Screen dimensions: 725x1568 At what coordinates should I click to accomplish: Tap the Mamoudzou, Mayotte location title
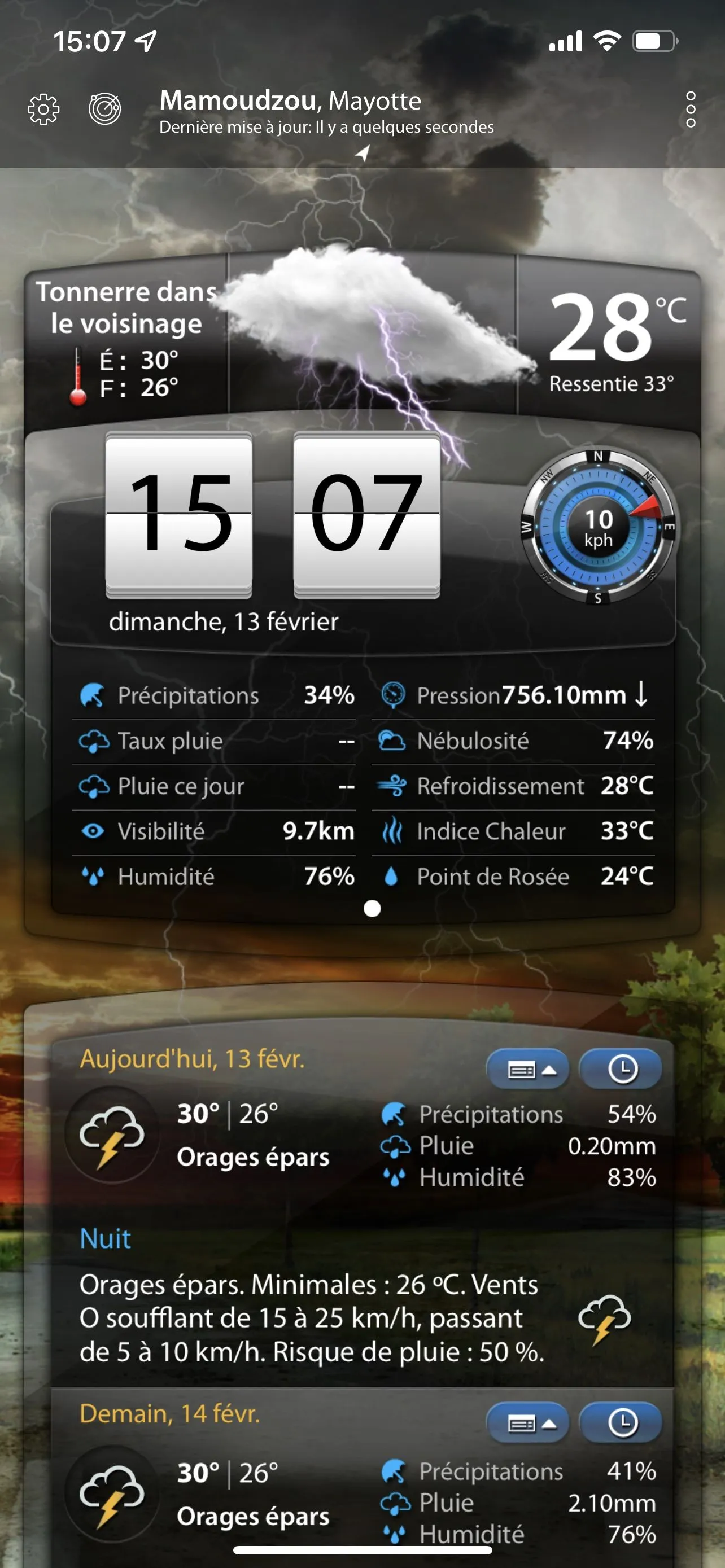point(290,100)
